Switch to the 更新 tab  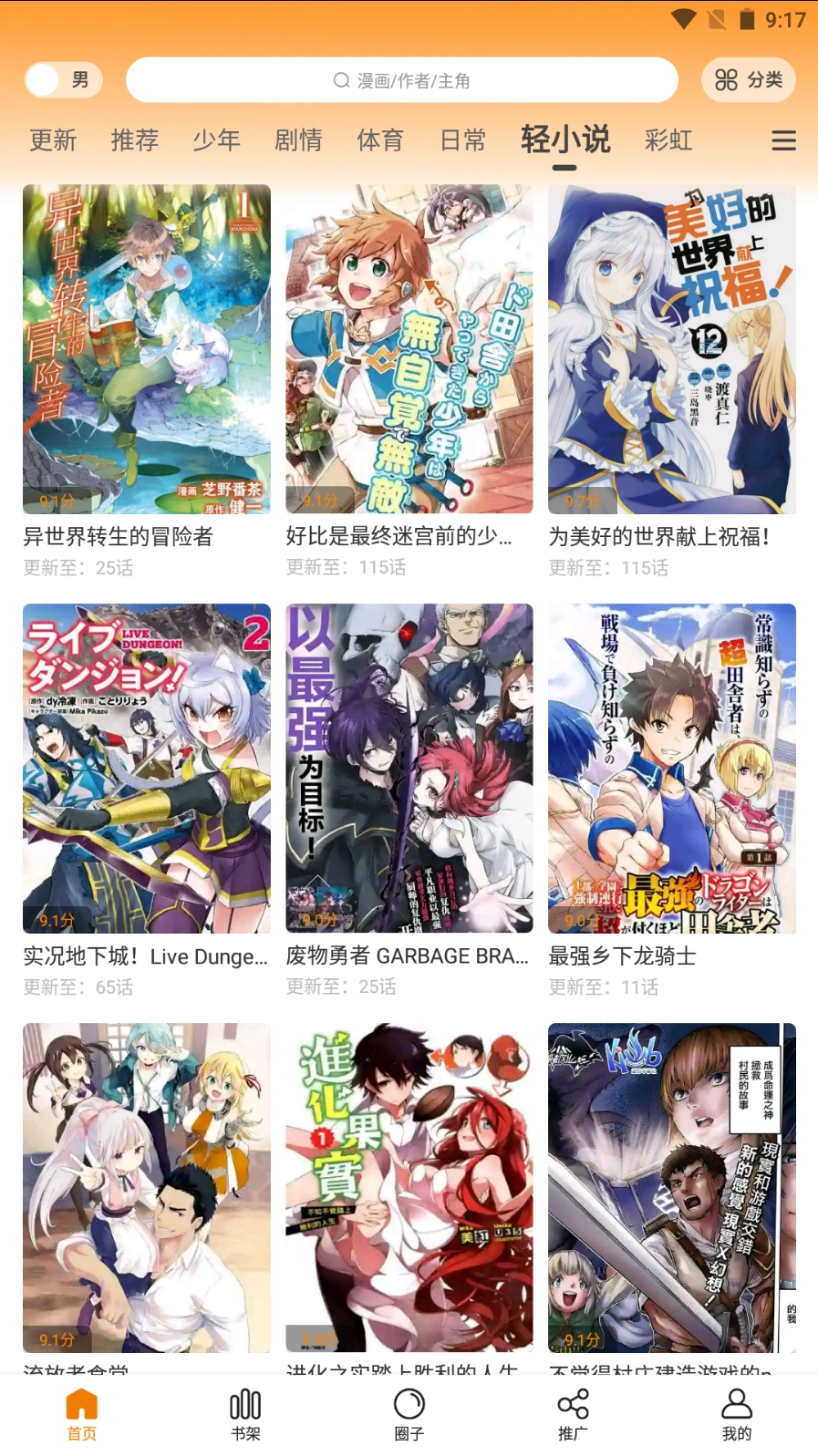53,140
